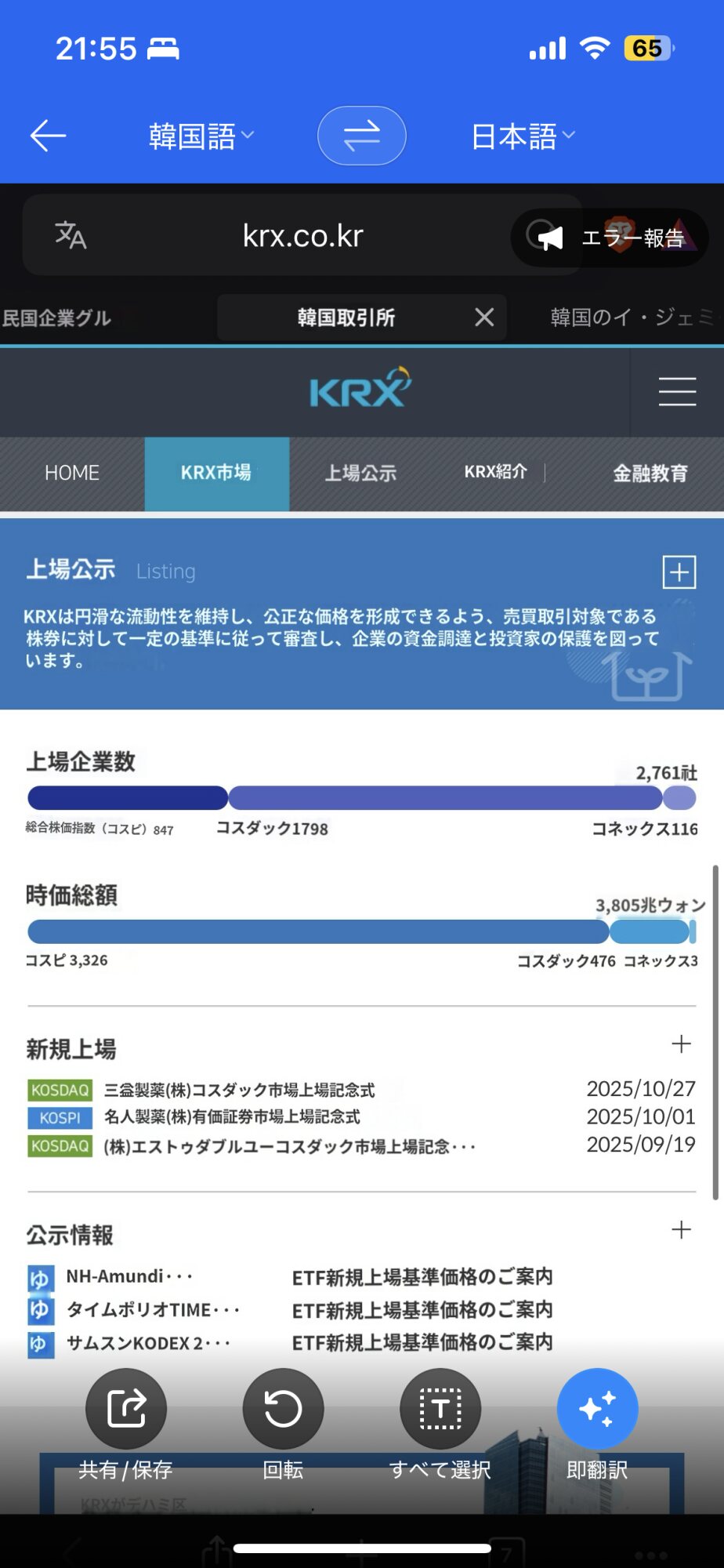This screenshot has width=724, height=1568.
Task: Open the source language dropdown (韓国語)
Action: [201, 136]
